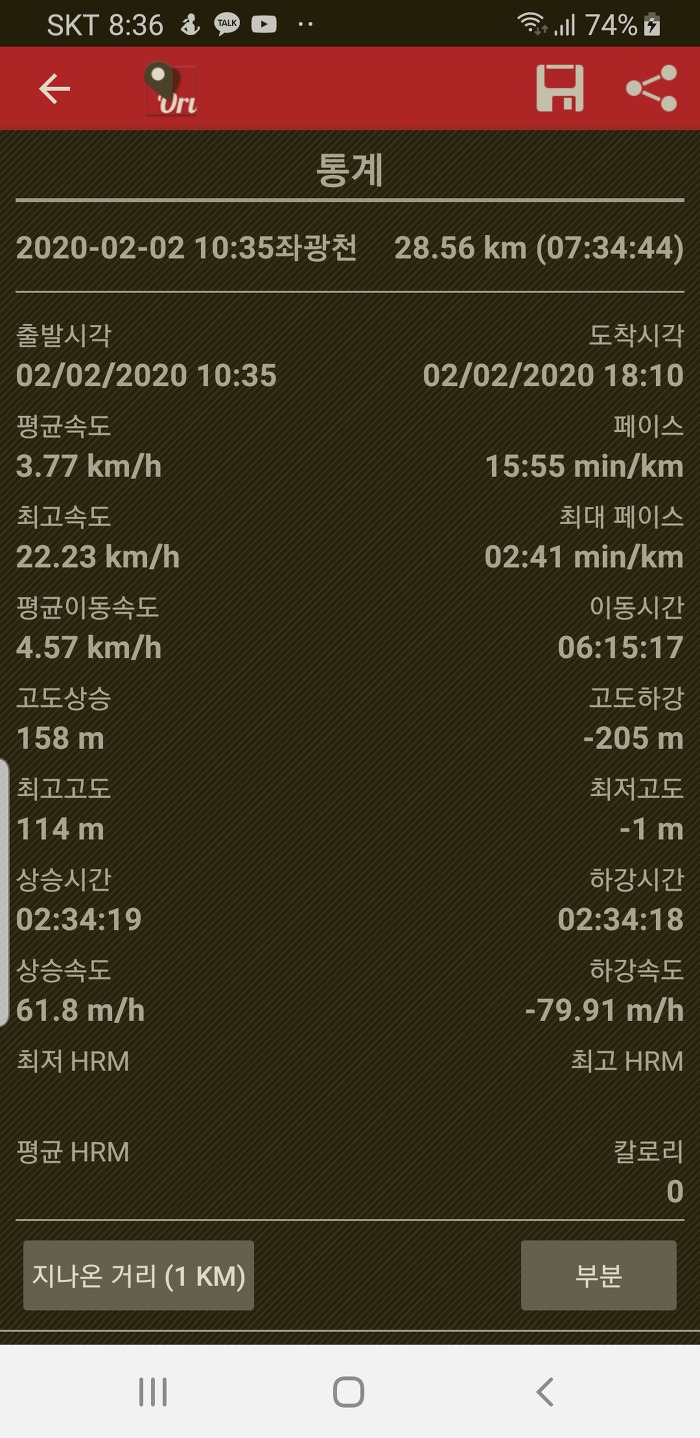
Task: Go back using the app bar arrow
Action: (54, 89)
